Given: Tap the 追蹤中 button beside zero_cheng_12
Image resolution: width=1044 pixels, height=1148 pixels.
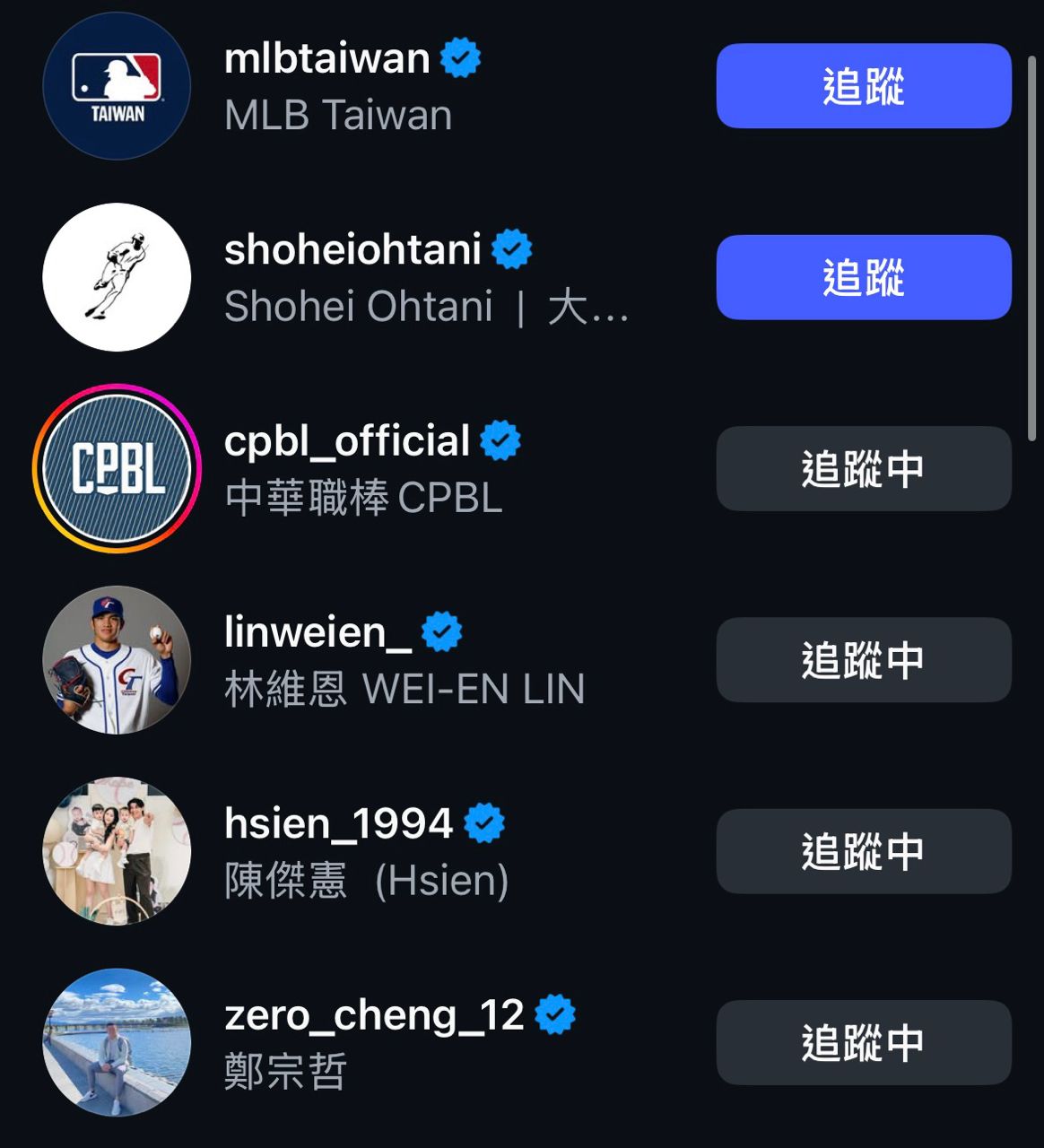Looking at the screenshot, I should (x=863, y=1042).
